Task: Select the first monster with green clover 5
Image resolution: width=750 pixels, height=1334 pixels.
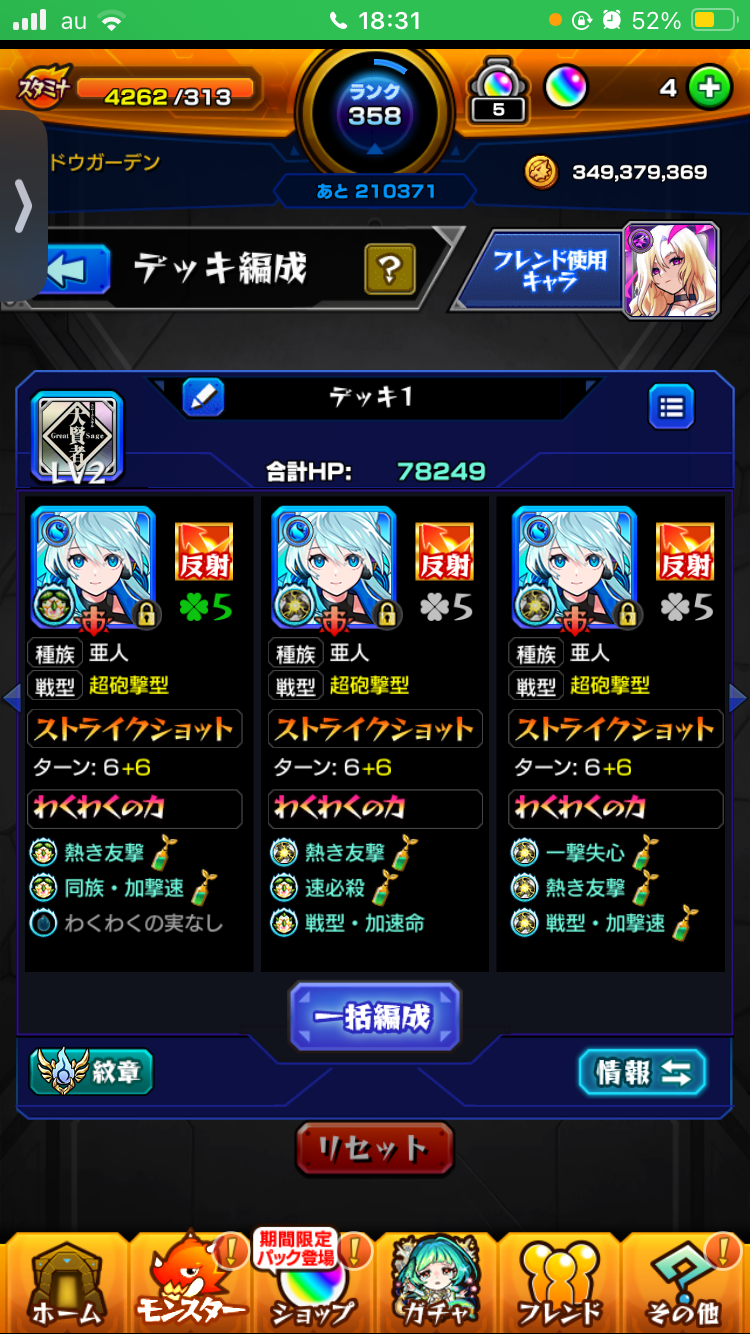Action: click(x=92, y=567)
